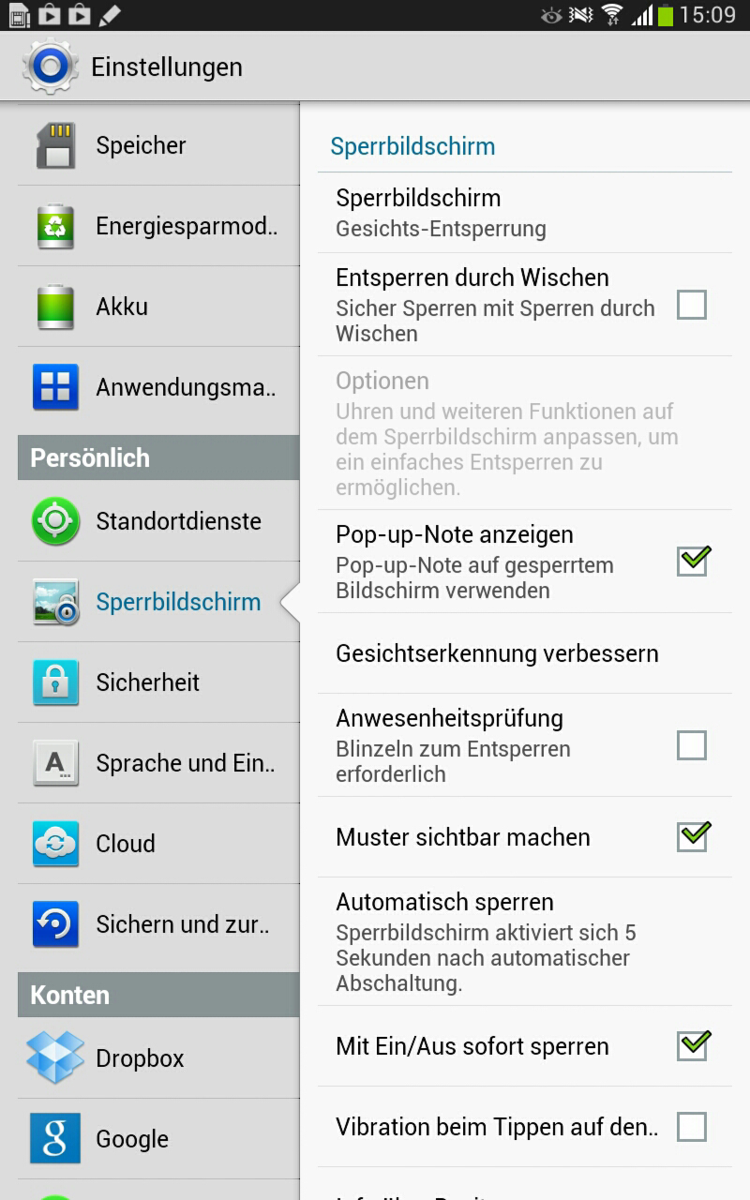Enable the Anwesenheitsprüfung checkbox
The width and height of the screenshot is (750, 1200).
pyautogui.click(x=692, y=746)
